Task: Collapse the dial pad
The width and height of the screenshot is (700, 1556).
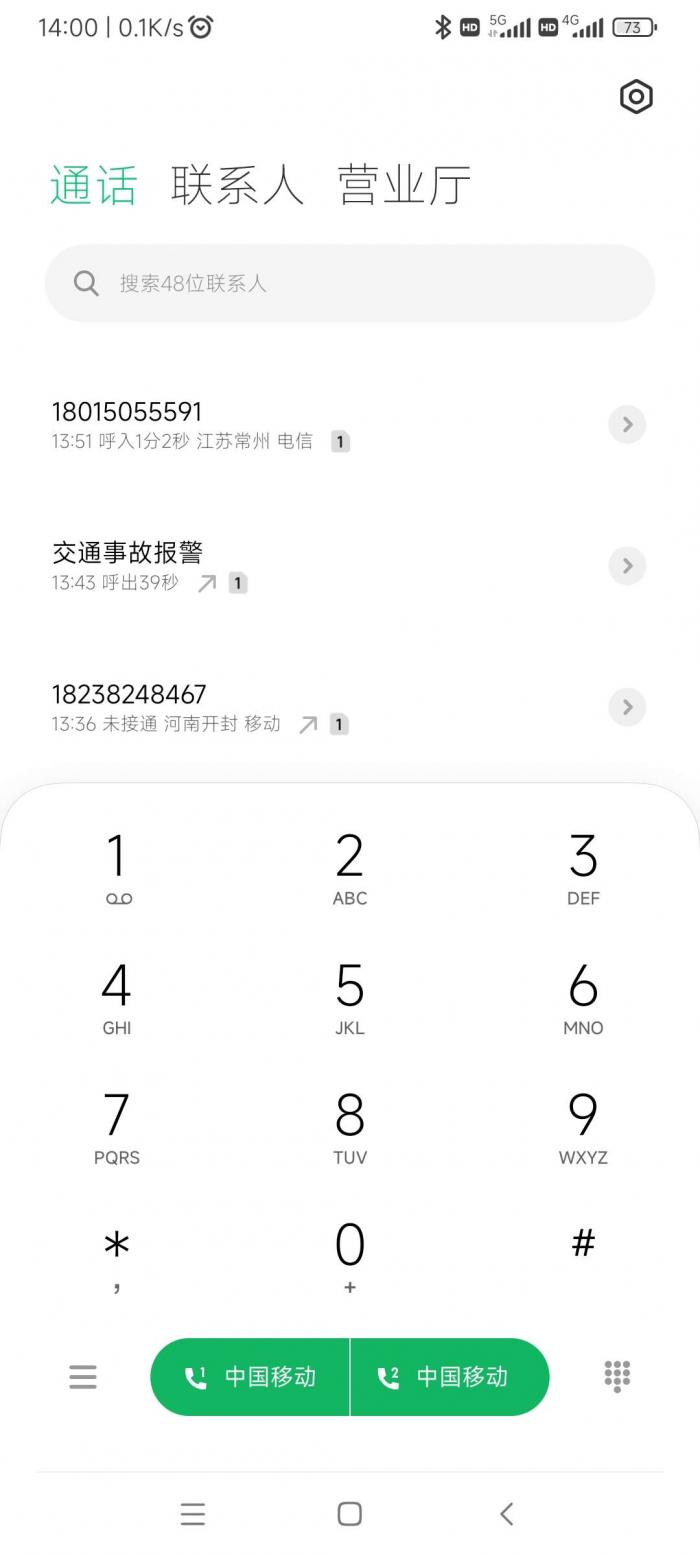Action: point(617,1377)
